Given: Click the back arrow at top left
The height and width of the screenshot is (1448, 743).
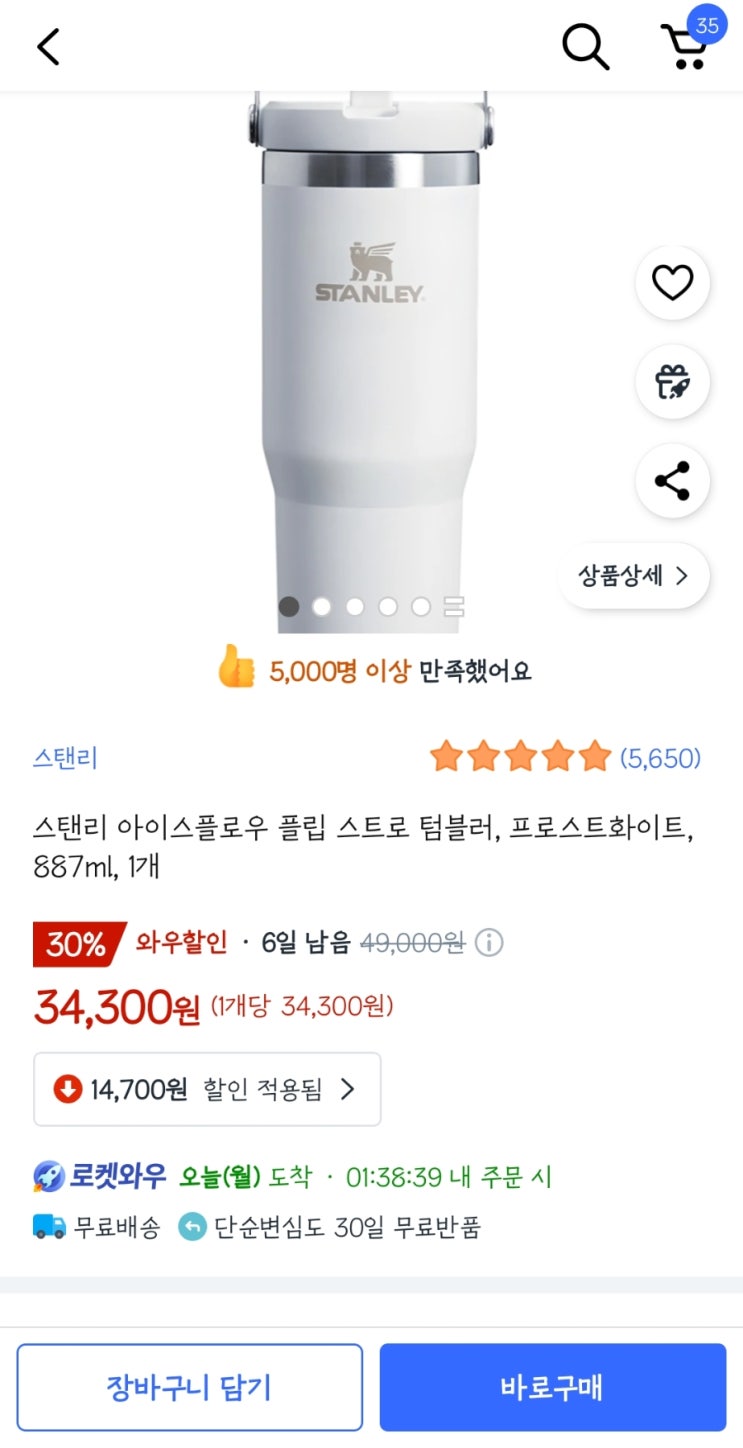Looking at the screenshot, I should tap(46, 46).
